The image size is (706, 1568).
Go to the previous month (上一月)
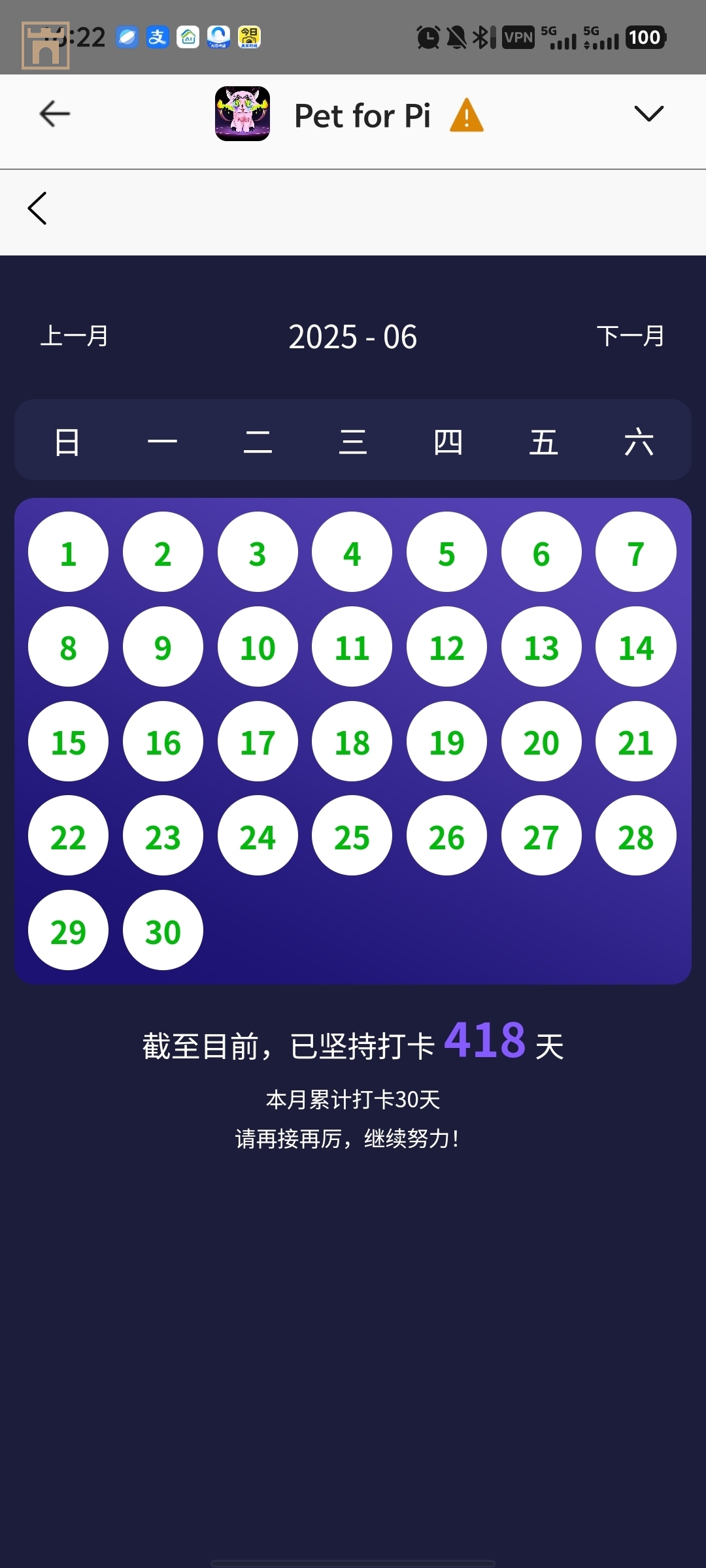pos(75,336)
